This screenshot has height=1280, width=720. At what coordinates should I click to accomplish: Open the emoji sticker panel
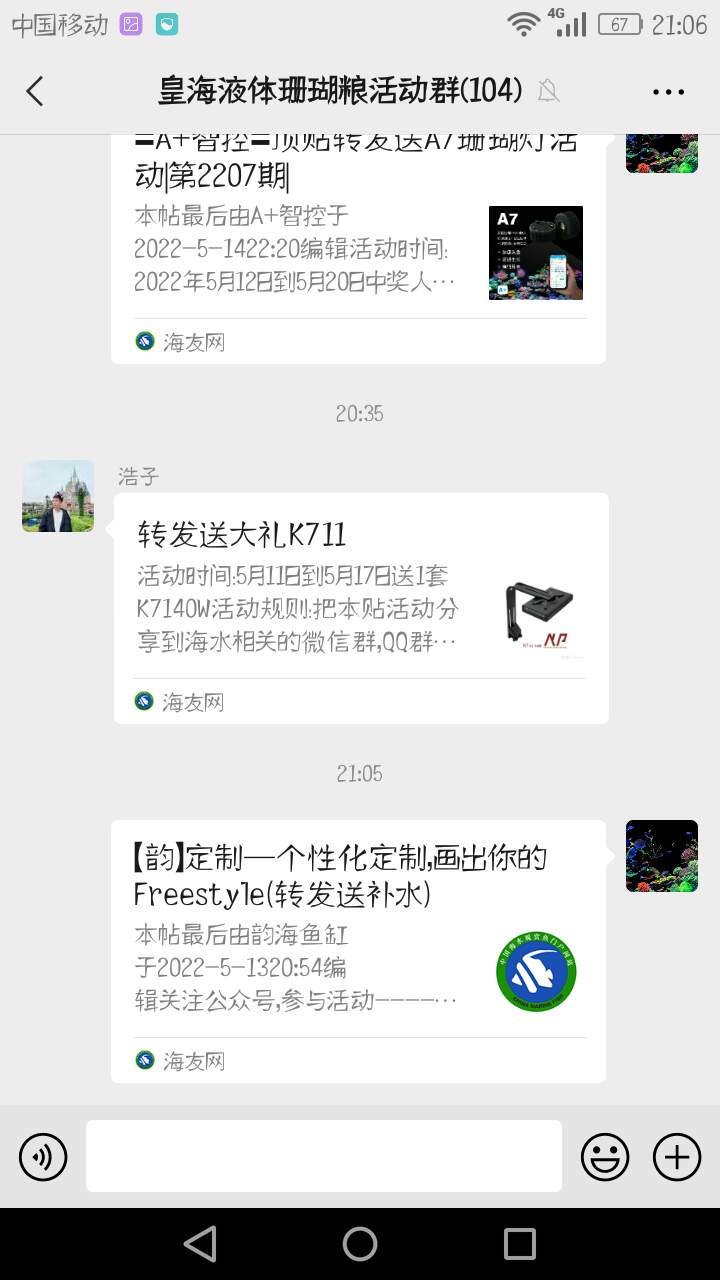pyautogui.click(x=605, y=1157)
